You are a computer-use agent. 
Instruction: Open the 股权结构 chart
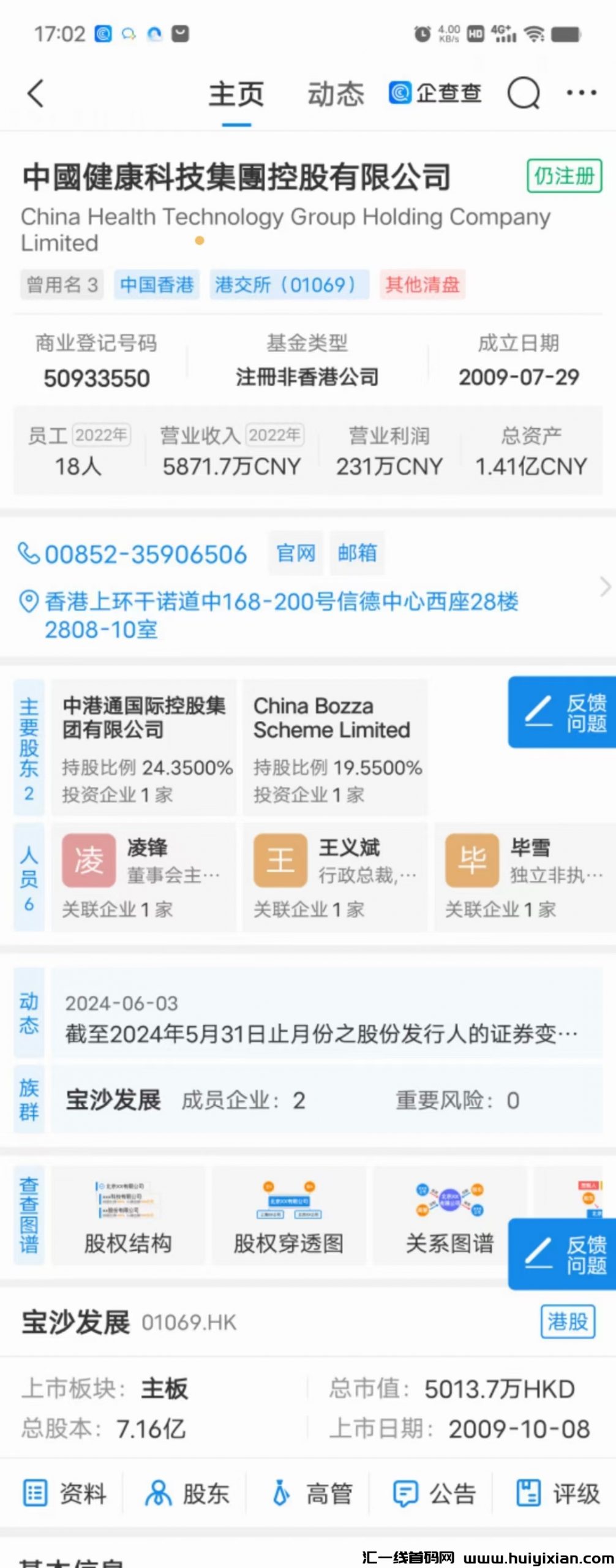[128, 1216]
